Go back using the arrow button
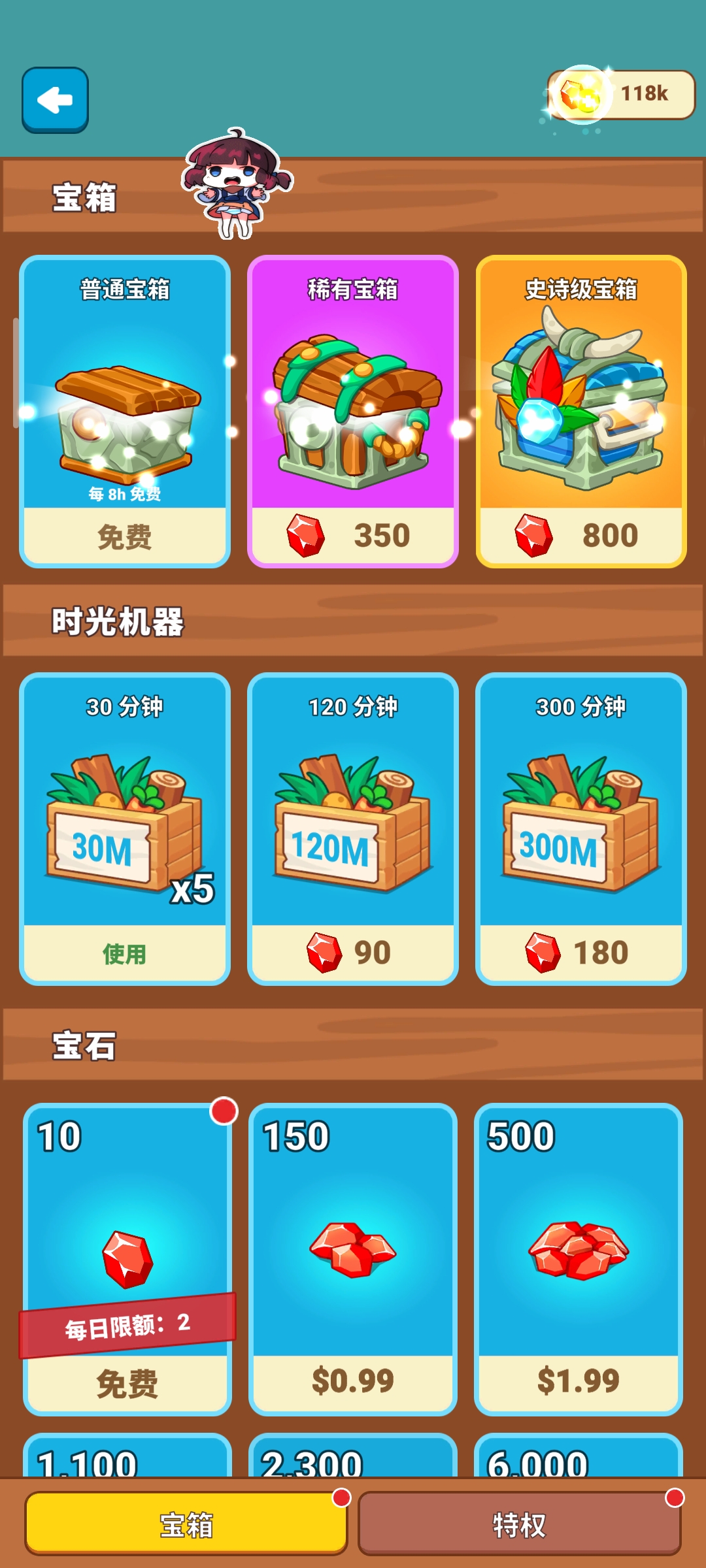The width and height of the screenshot is (706, 1568). (x=55, y=100)
